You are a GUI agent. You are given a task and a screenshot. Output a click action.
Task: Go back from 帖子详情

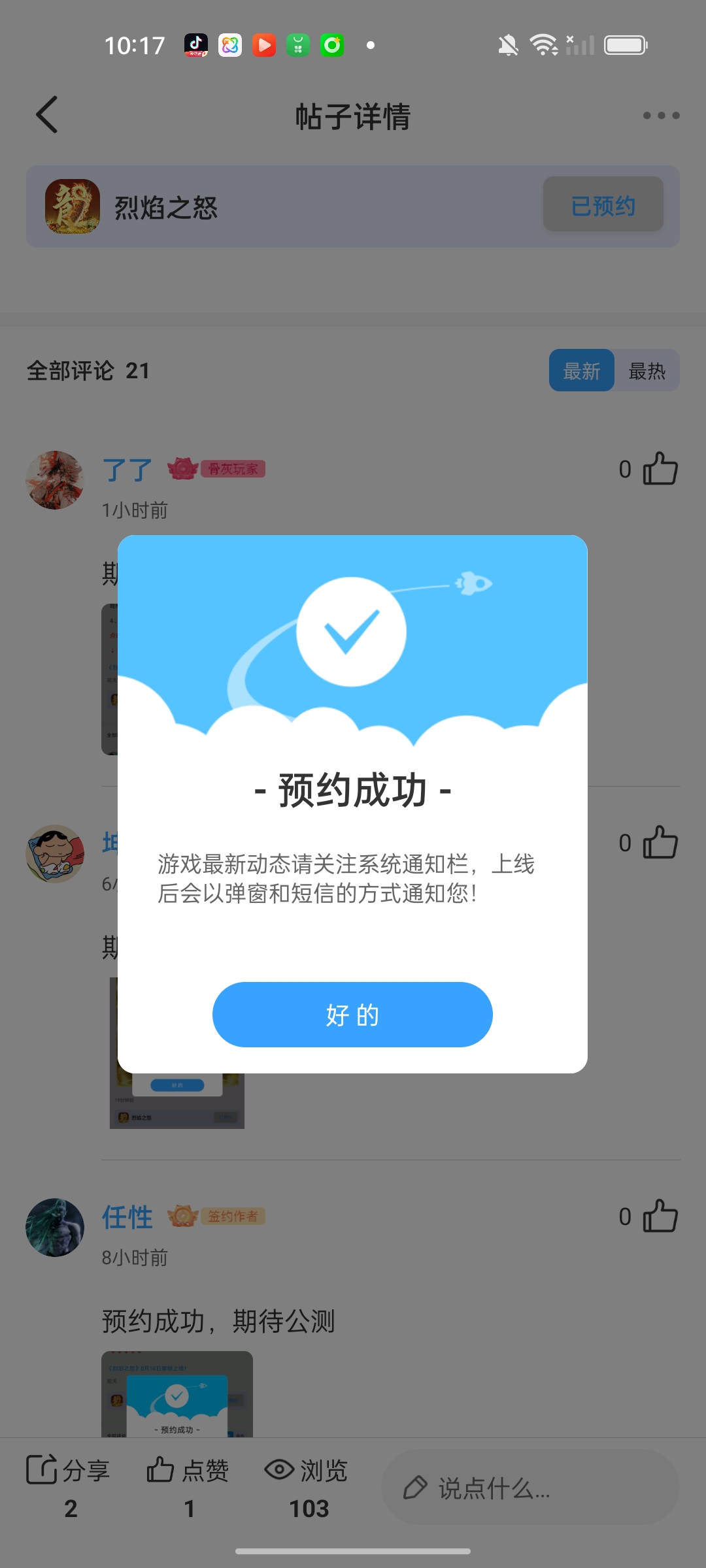tap(47, 115)
